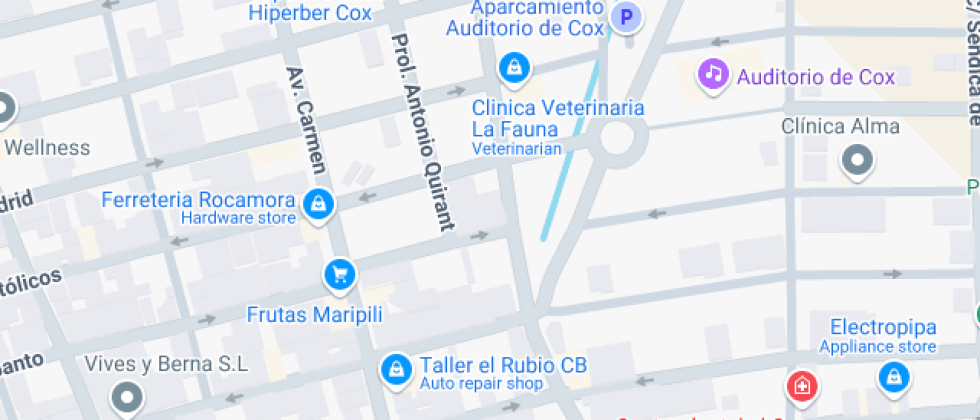Image resolution: width=980 pixels, height=420 pixels.
Task: Open the Clínica Alma location marker
Action: [x=858, y=161]
